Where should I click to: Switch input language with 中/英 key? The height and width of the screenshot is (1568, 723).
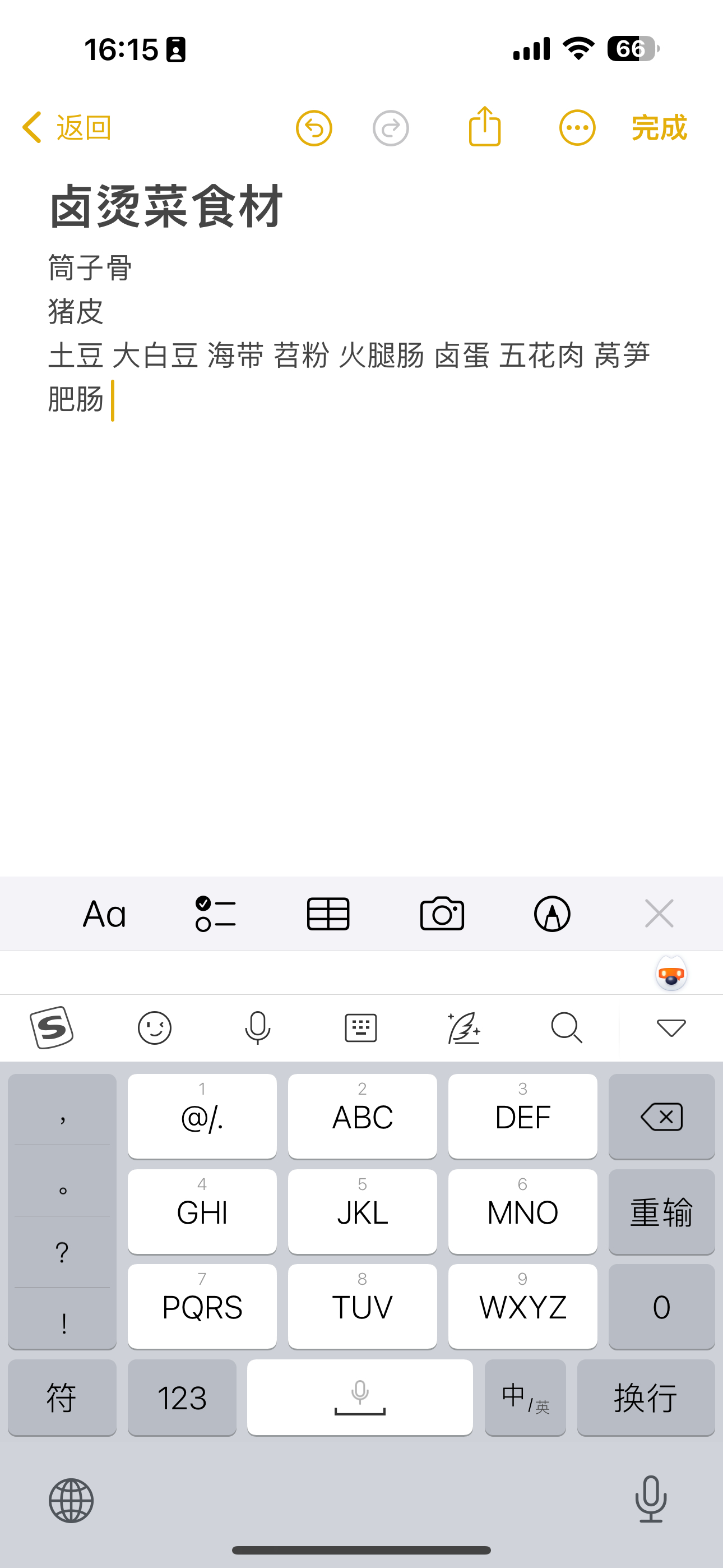pos(525,1398)
